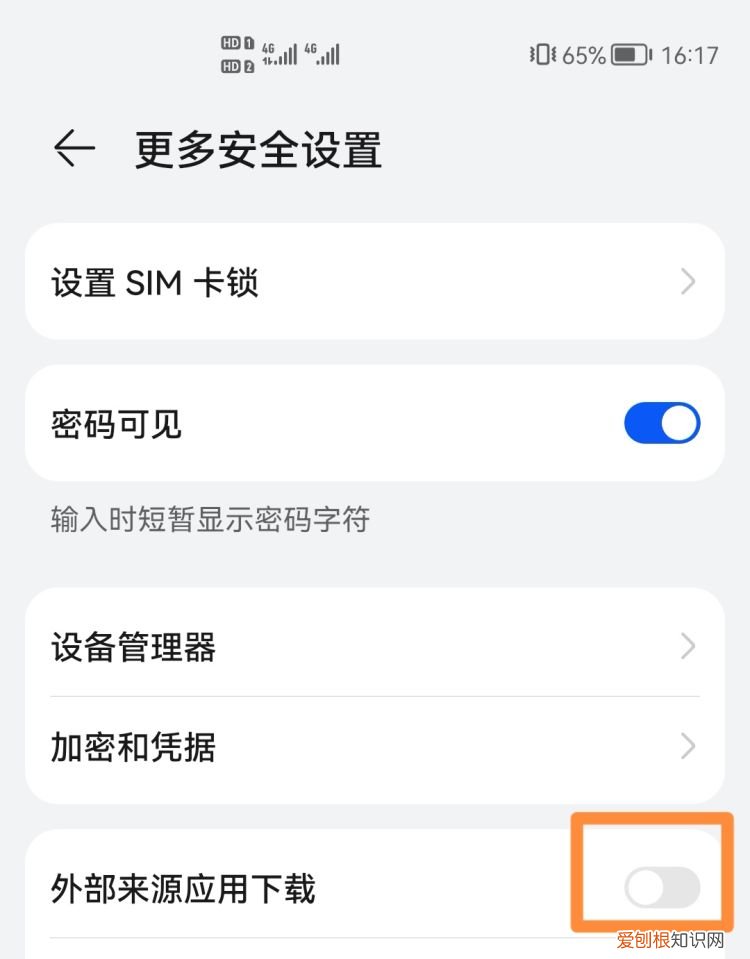Open 设备管理器 using its arrow

pyautogui.click(x=687, y=646)
